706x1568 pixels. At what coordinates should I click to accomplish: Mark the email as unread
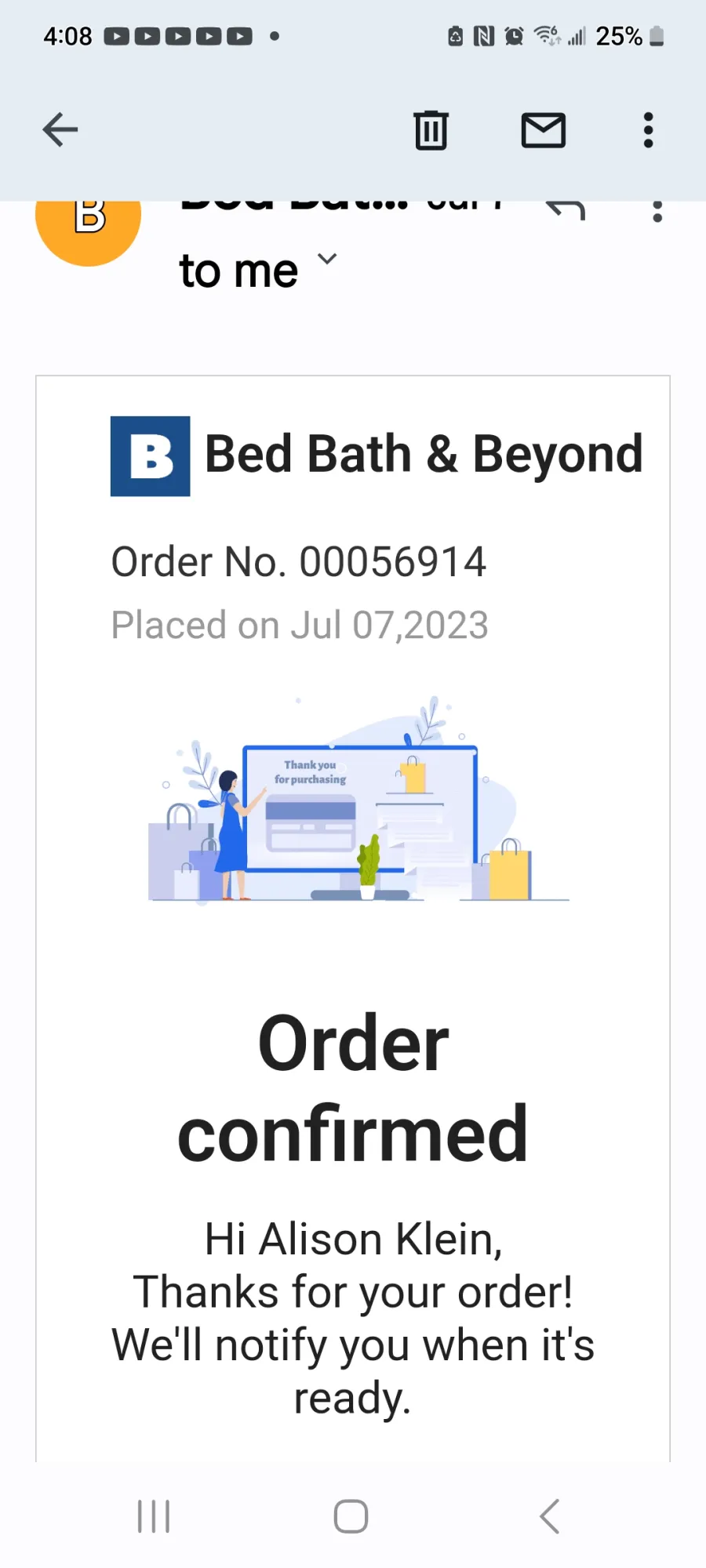544,130
